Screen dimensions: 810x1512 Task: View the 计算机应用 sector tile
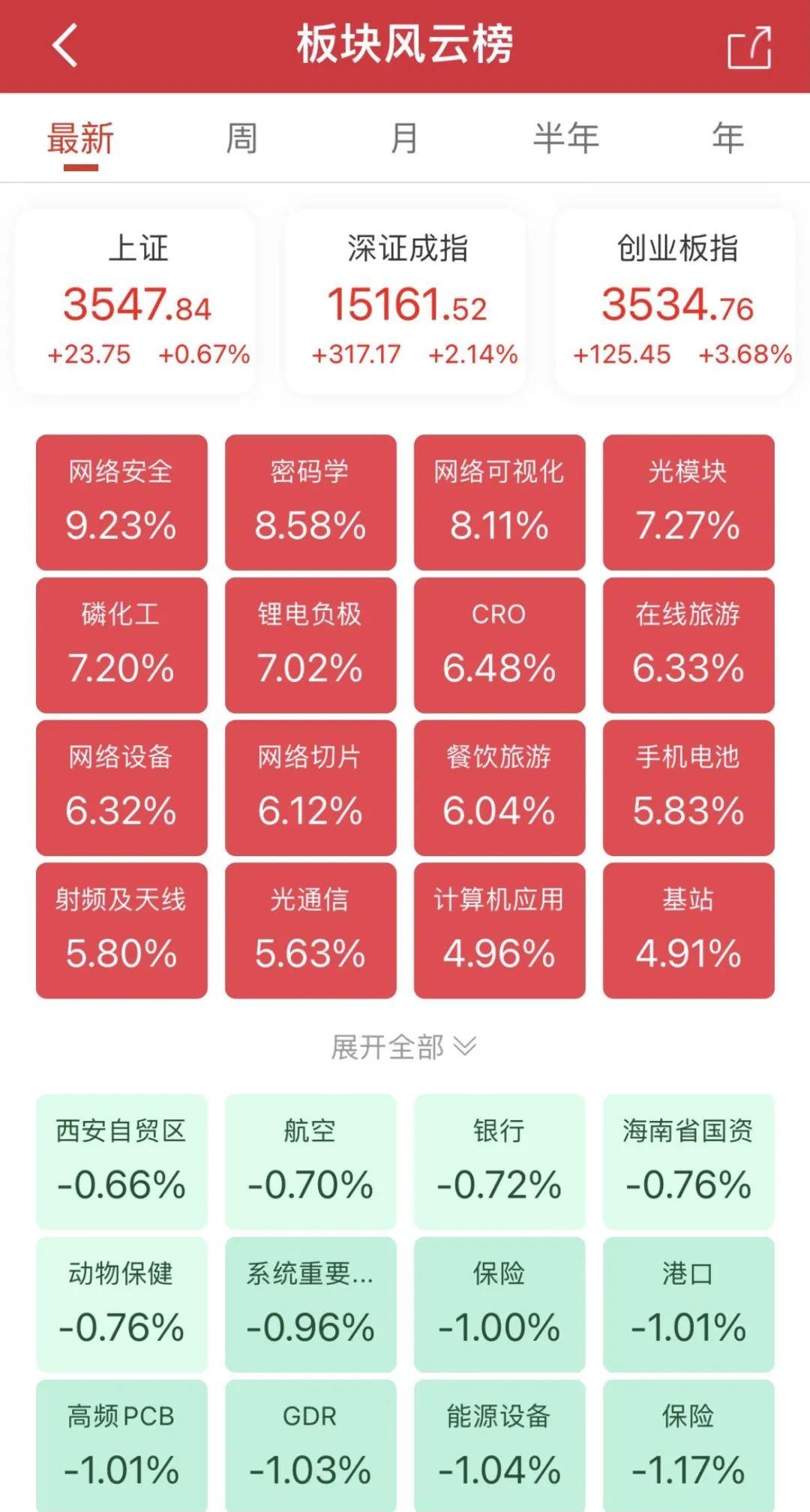click(499, 930)
